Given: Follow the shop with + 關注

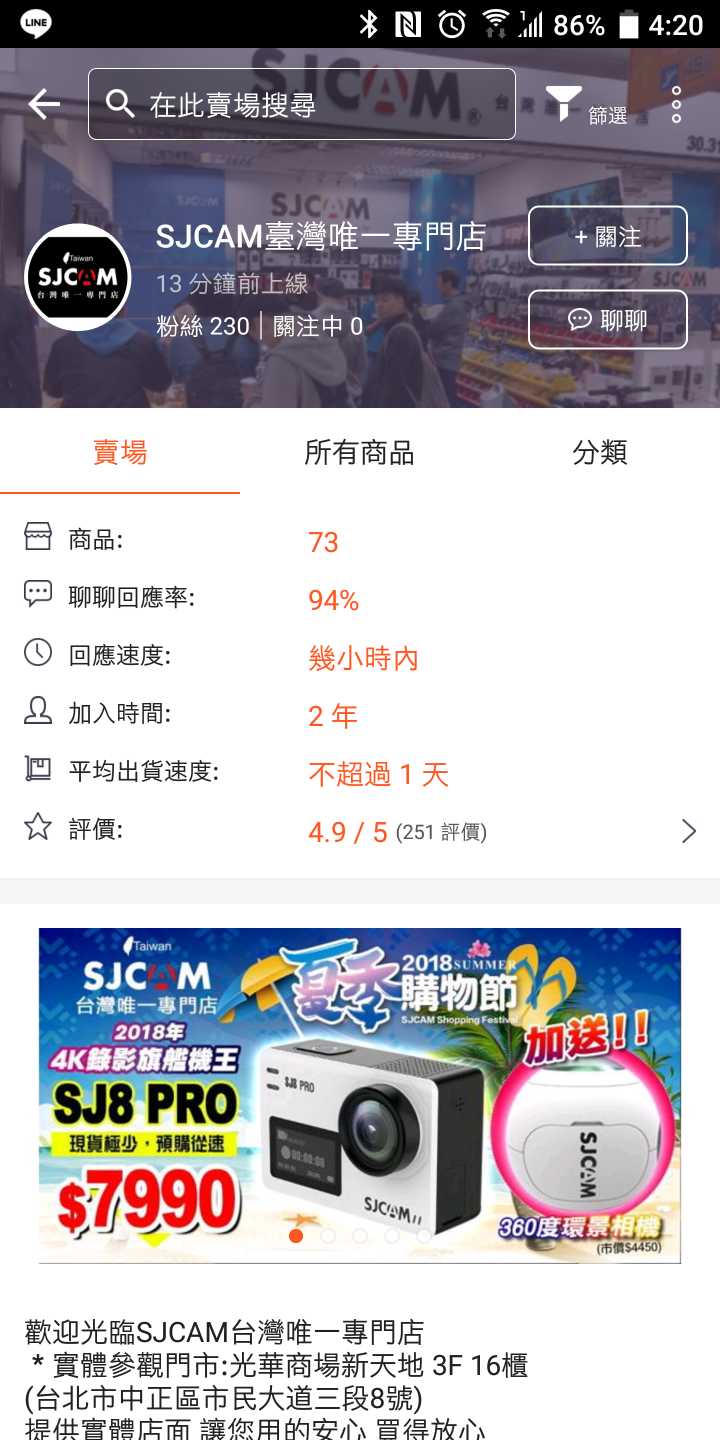Looking at the screenshot, I should coord(607,236).
